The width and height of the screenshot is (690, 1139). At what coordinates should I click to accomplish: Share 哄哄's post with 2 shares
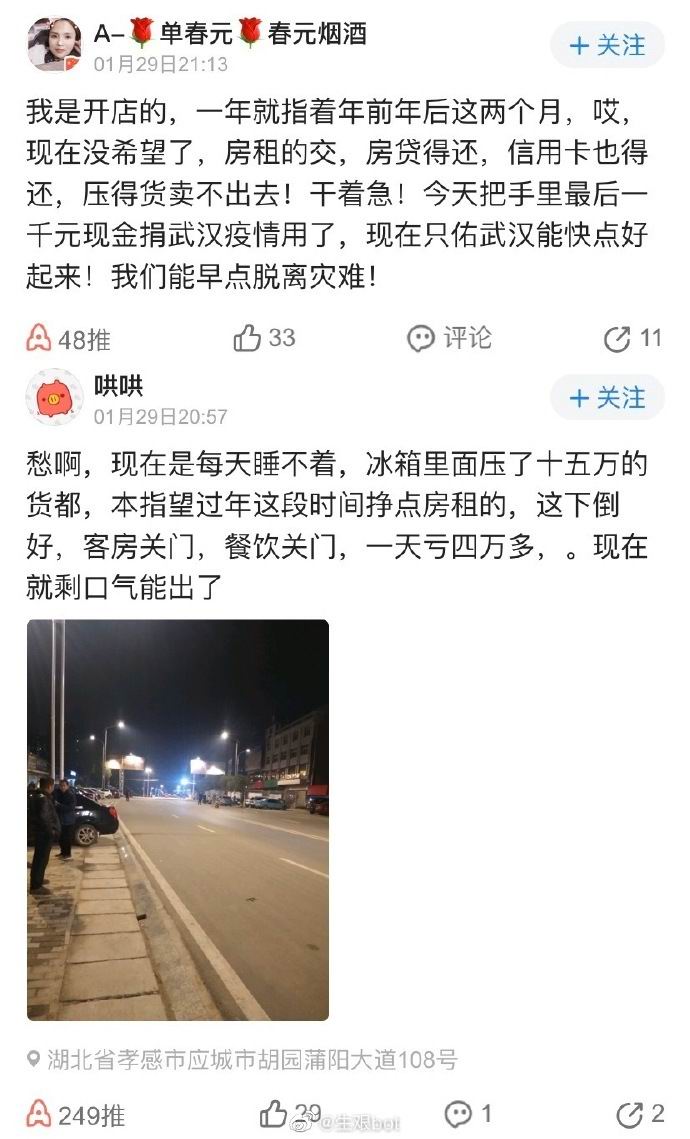(640, 1114)
